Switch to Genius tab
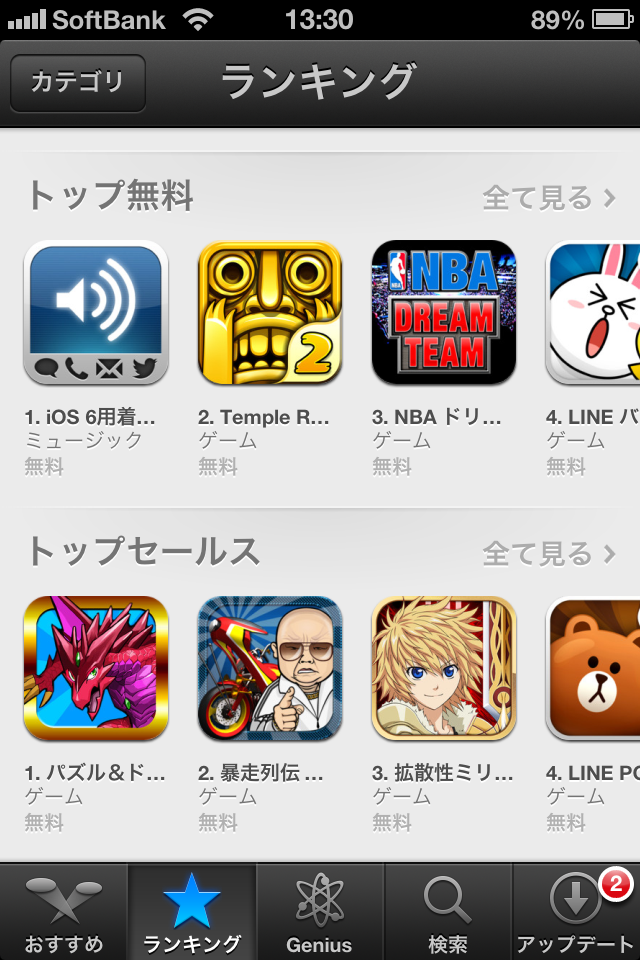640x960 pixels. point(320,912)
